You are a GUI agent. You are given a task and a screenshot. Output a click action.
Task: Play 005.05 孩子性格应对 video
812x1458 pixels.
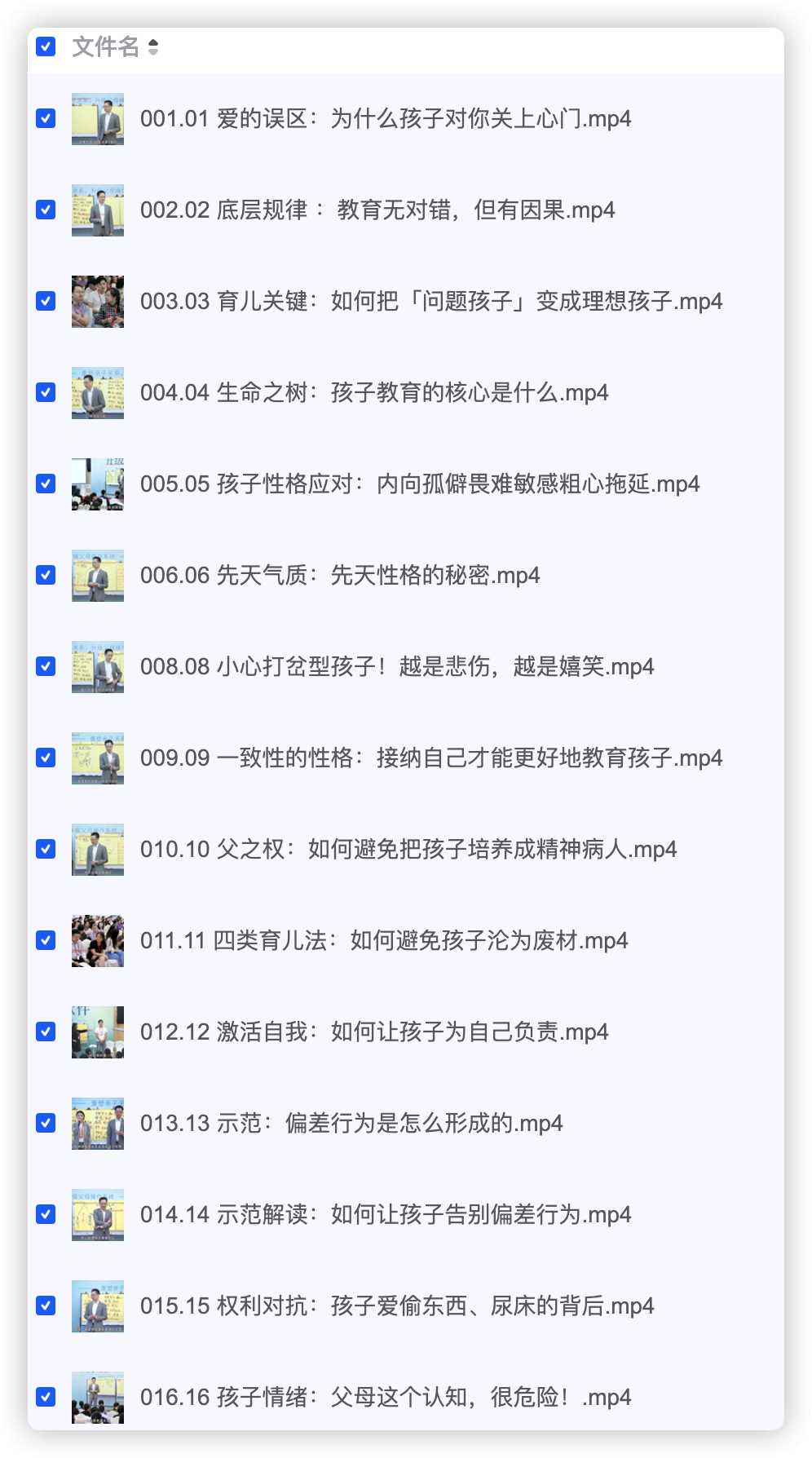(x=419, y=484)
